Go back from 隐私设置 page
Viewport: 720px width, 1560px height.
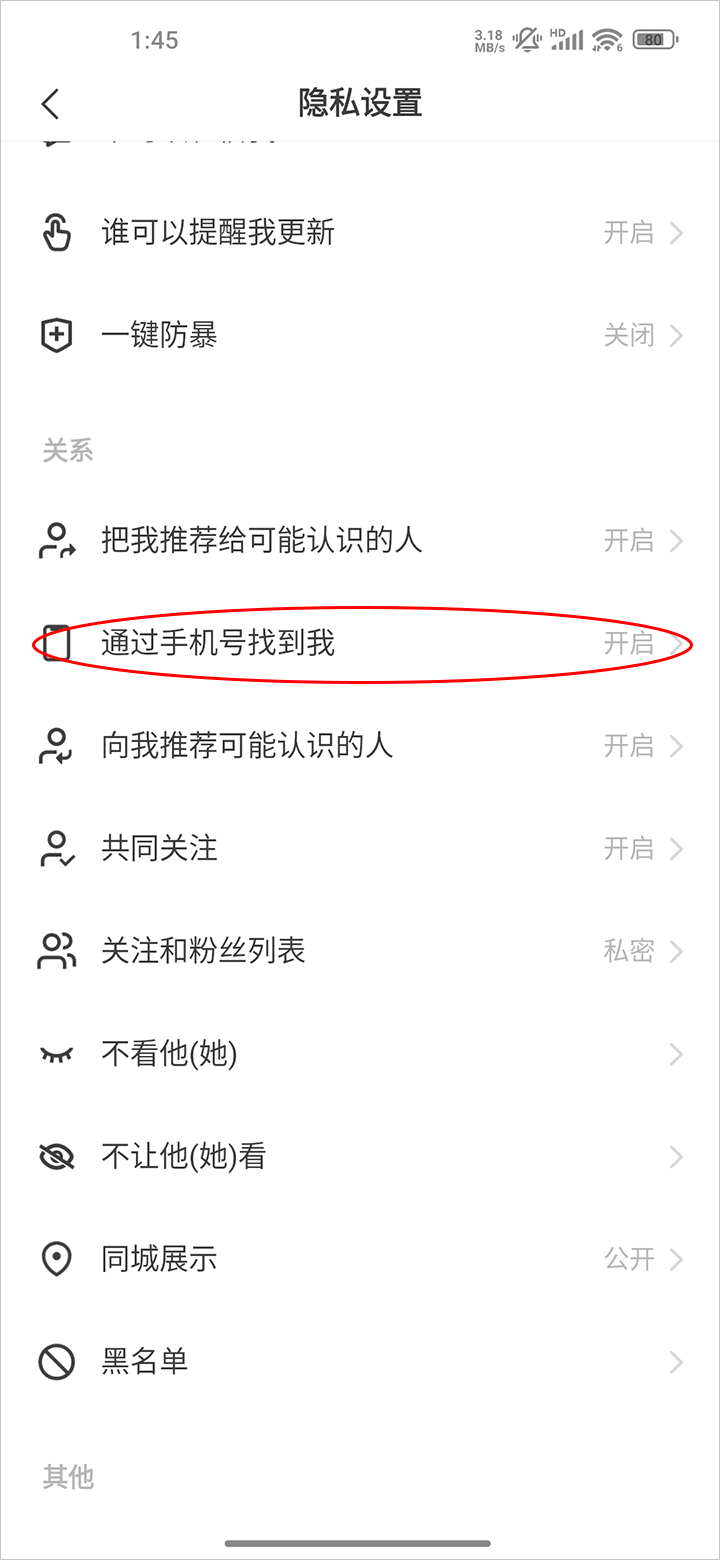point(51,103)
